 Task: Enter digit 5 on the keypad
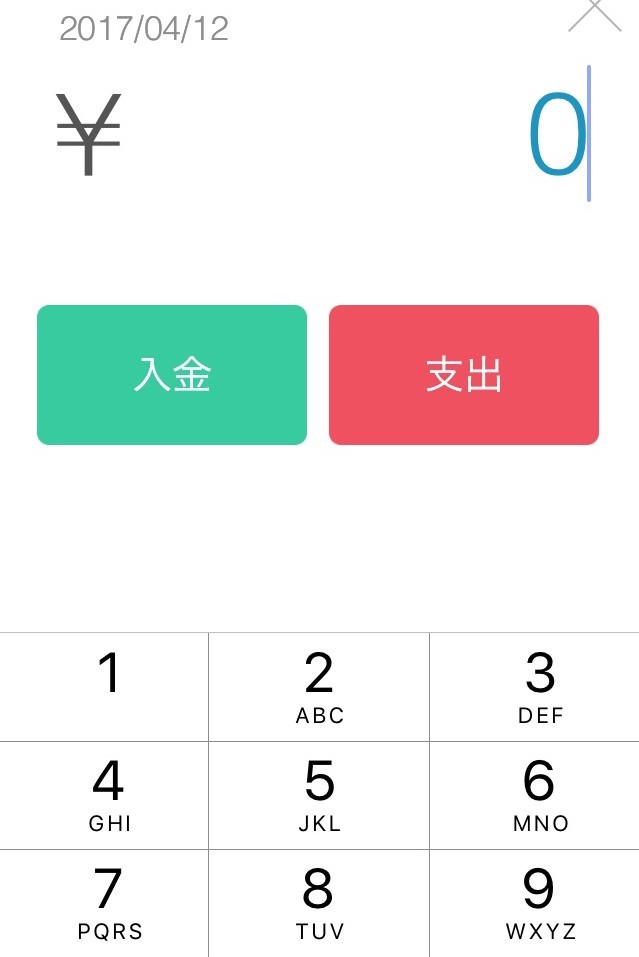(319, 796)
